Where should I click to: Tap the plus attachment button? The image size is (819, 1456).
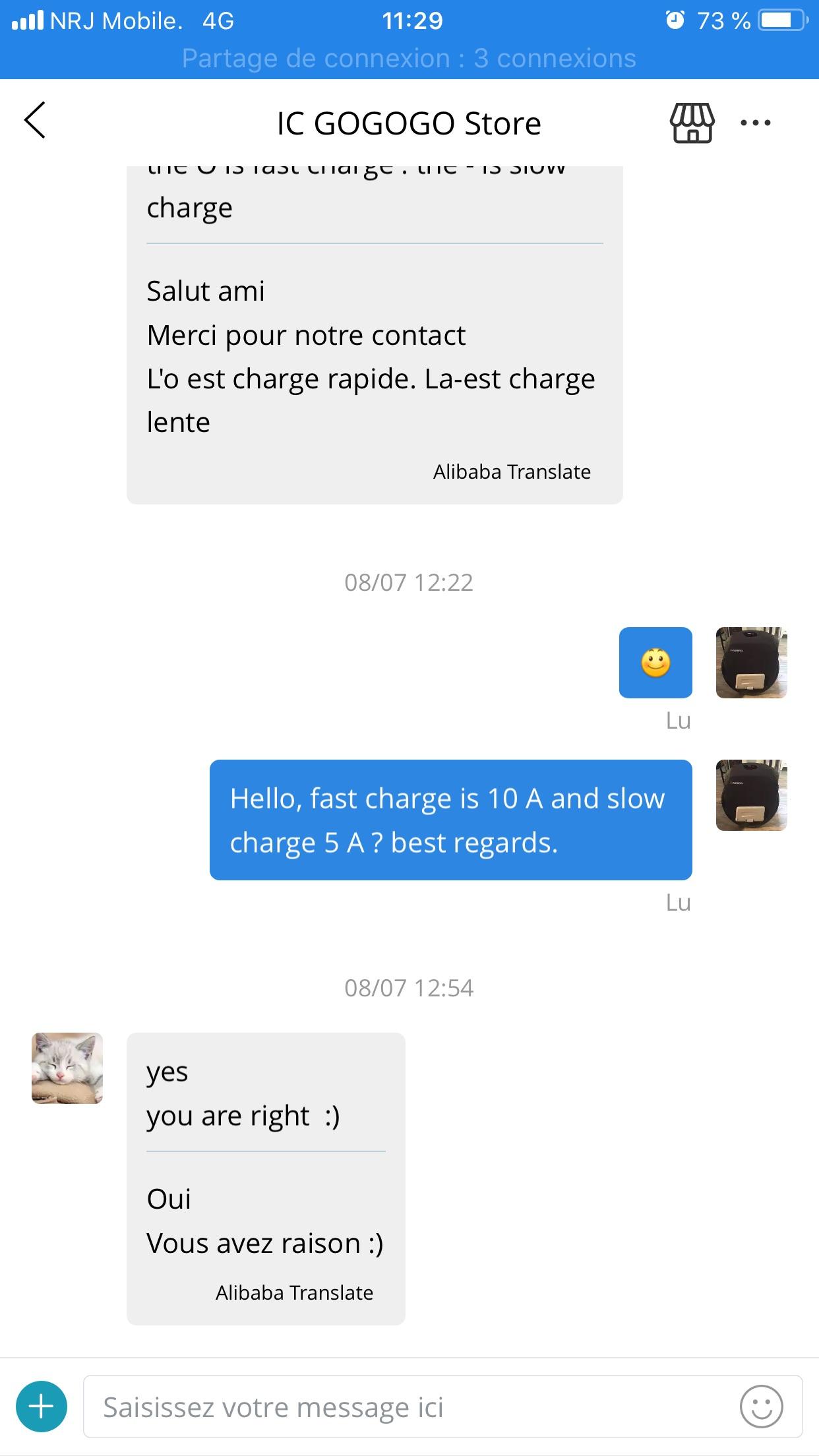(42, 1407)
